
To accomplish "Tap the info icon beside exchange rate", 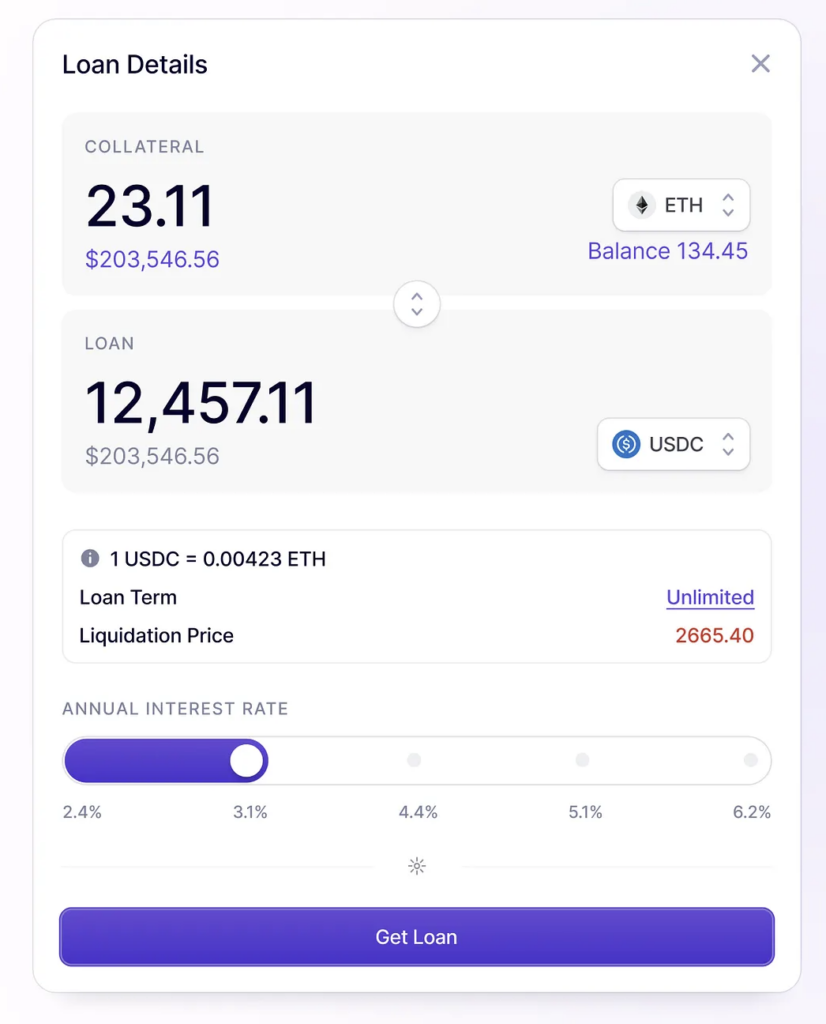I will tap(90, 558).
